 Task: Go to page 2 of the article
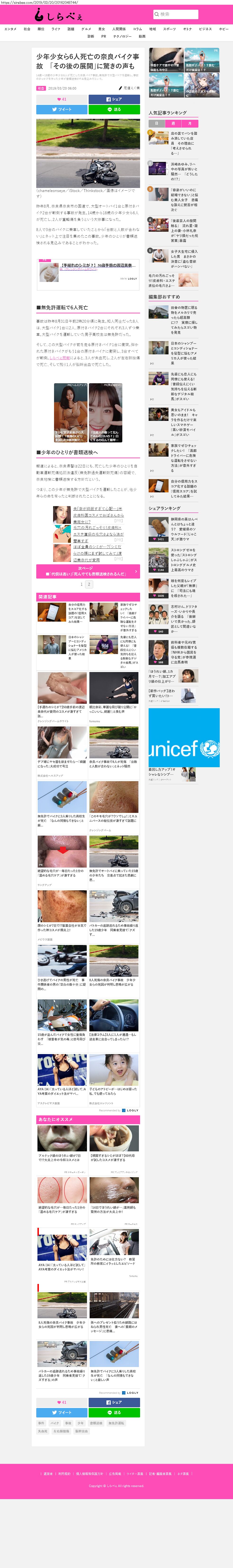89,584
